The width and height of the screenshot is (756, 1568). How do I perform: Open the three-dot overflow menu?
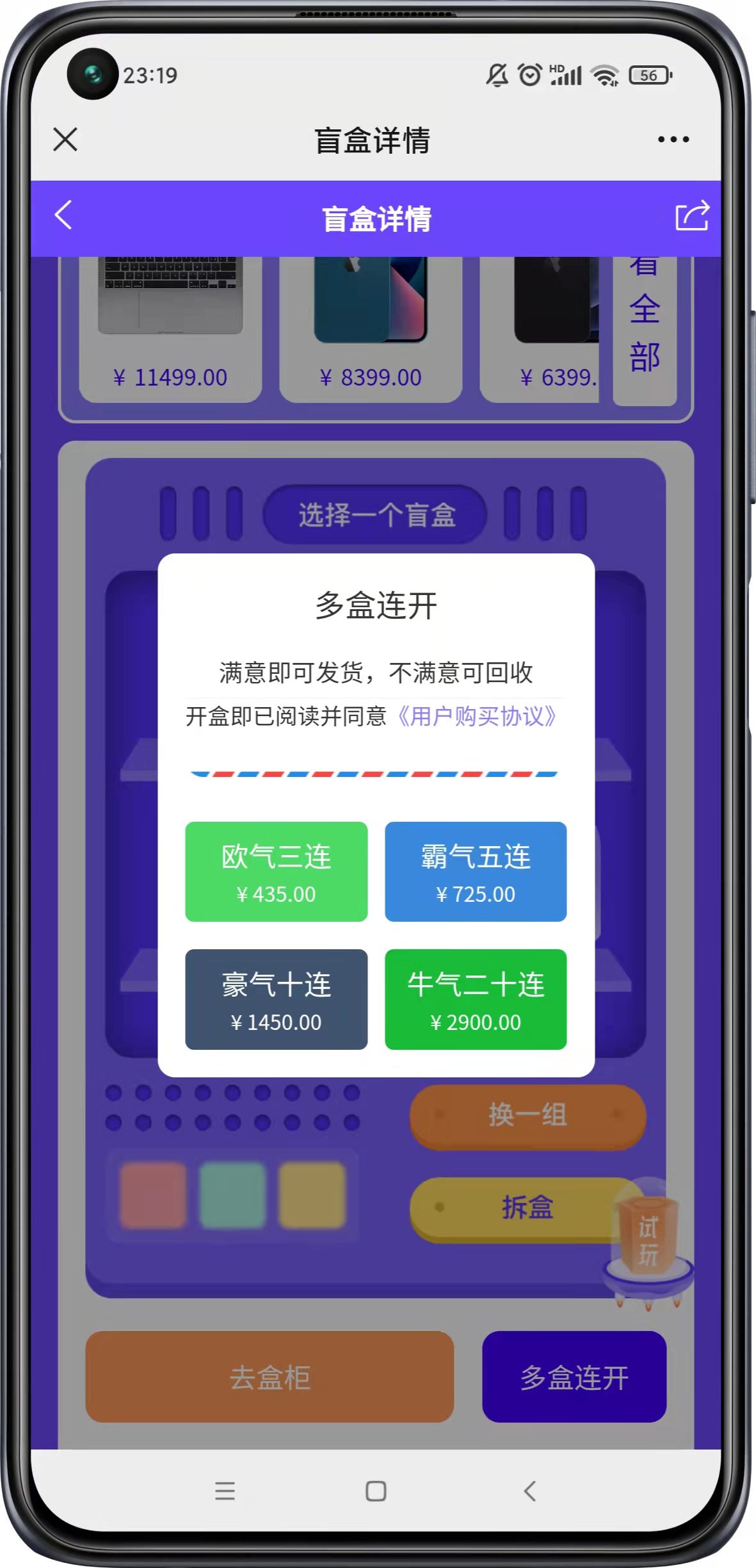click(673, 139)
